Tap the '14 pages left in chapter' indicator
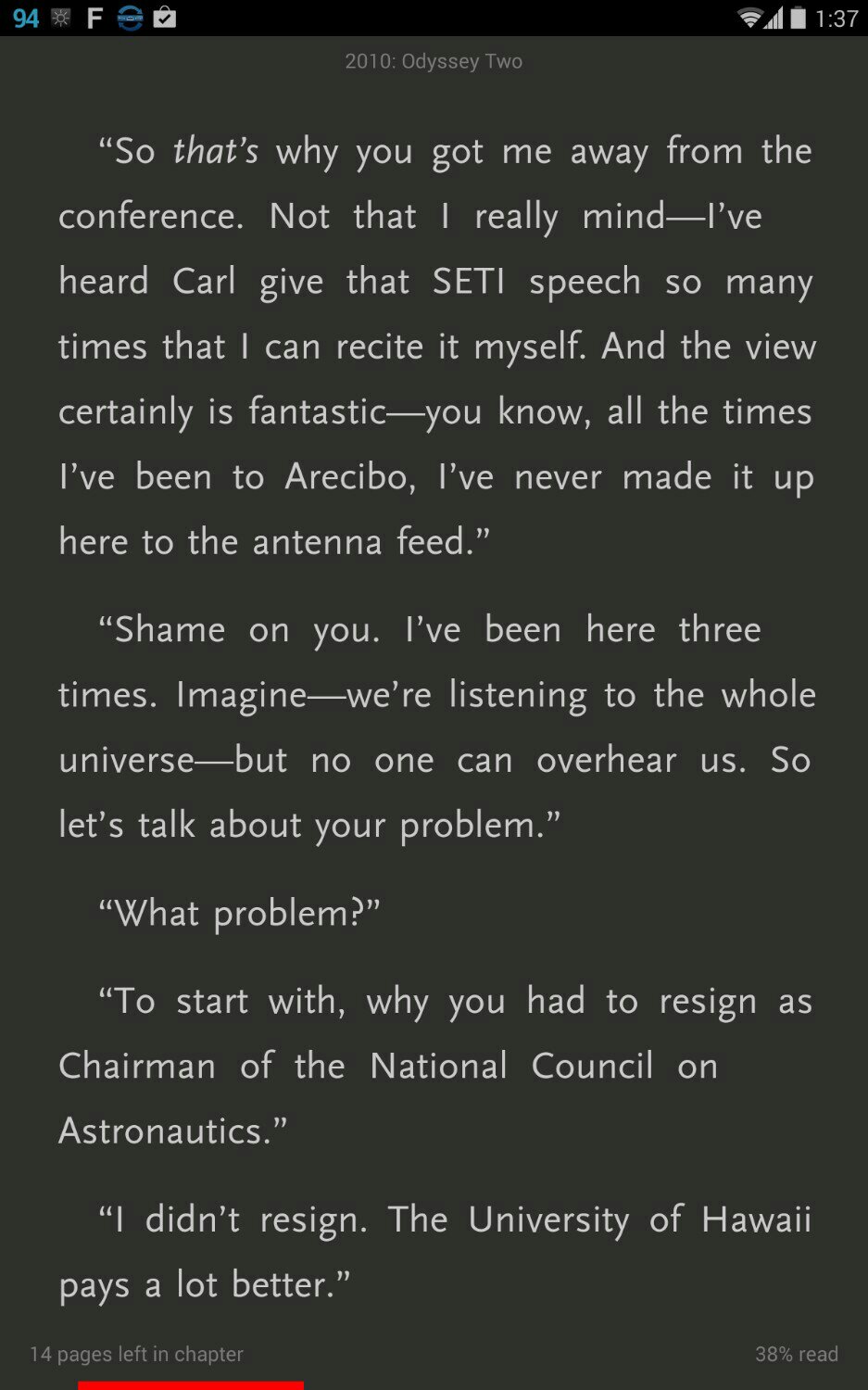The height and width of the screenshot is (1390, 868). click(x=136, y=1354)
